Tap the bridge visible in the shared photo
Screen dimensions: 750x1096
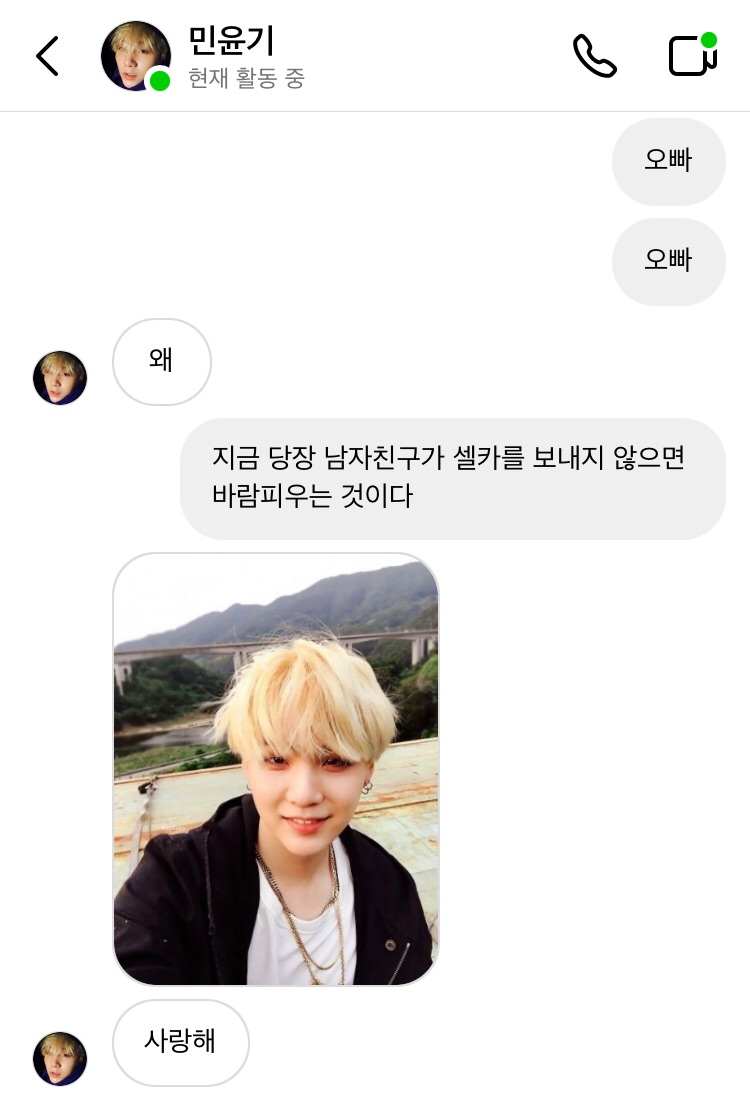[180, 650]
